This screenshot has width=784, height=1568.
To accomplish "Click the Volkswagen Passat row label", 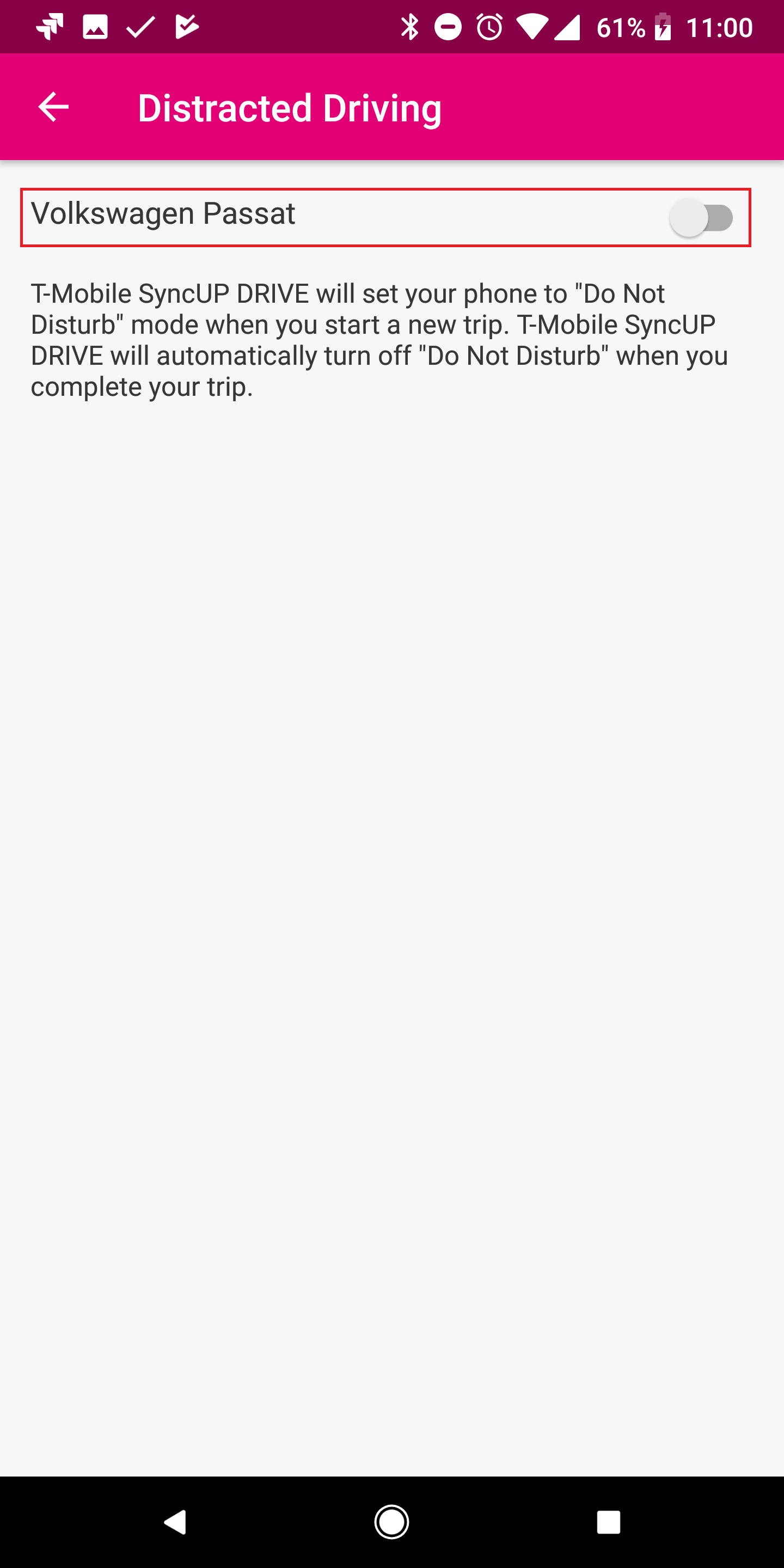I will coord(164,215).
